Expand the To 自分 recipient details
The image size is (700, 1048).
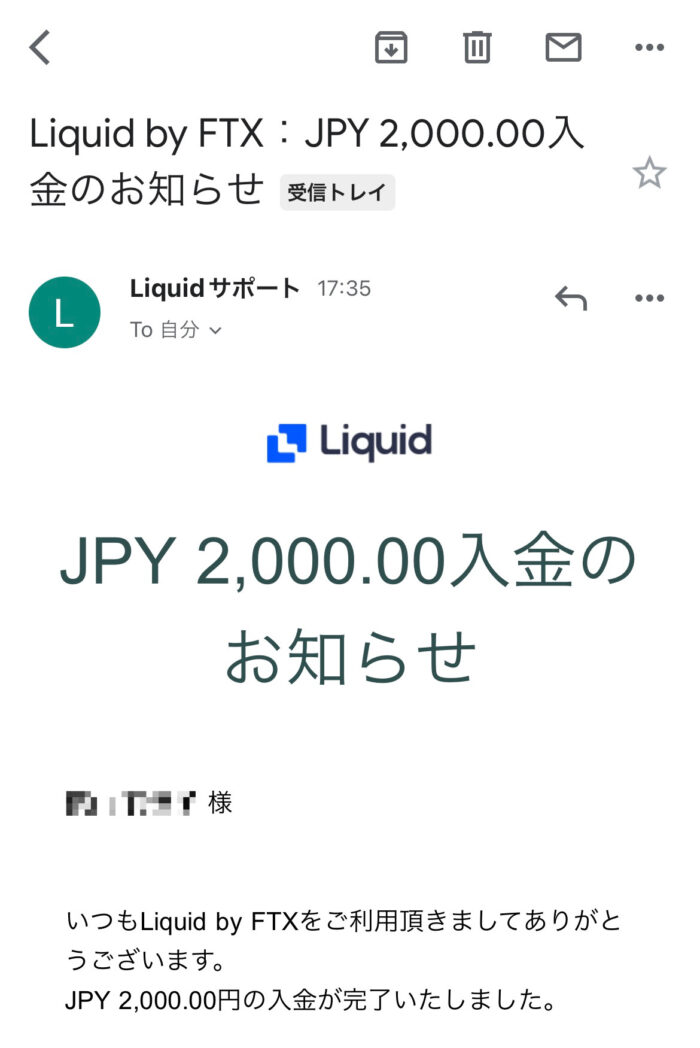(x=175, y=330)
